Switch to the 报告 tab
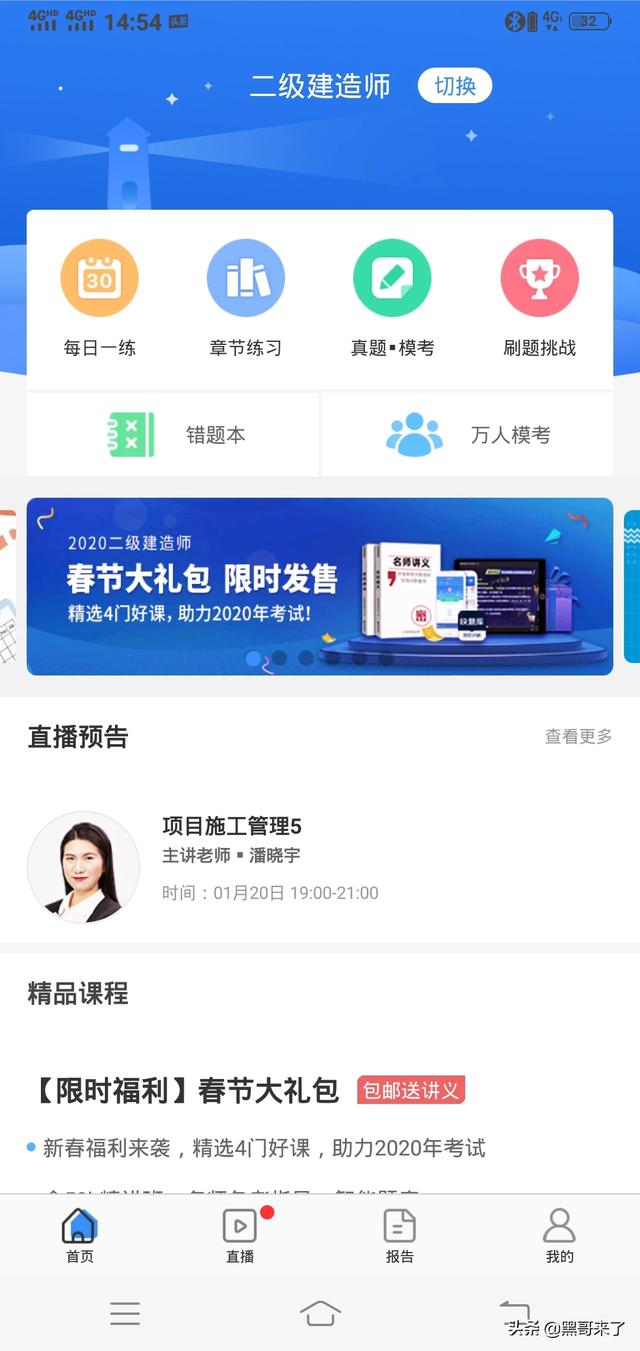This screenshot has height=1351, width=640. (400, 1236)
